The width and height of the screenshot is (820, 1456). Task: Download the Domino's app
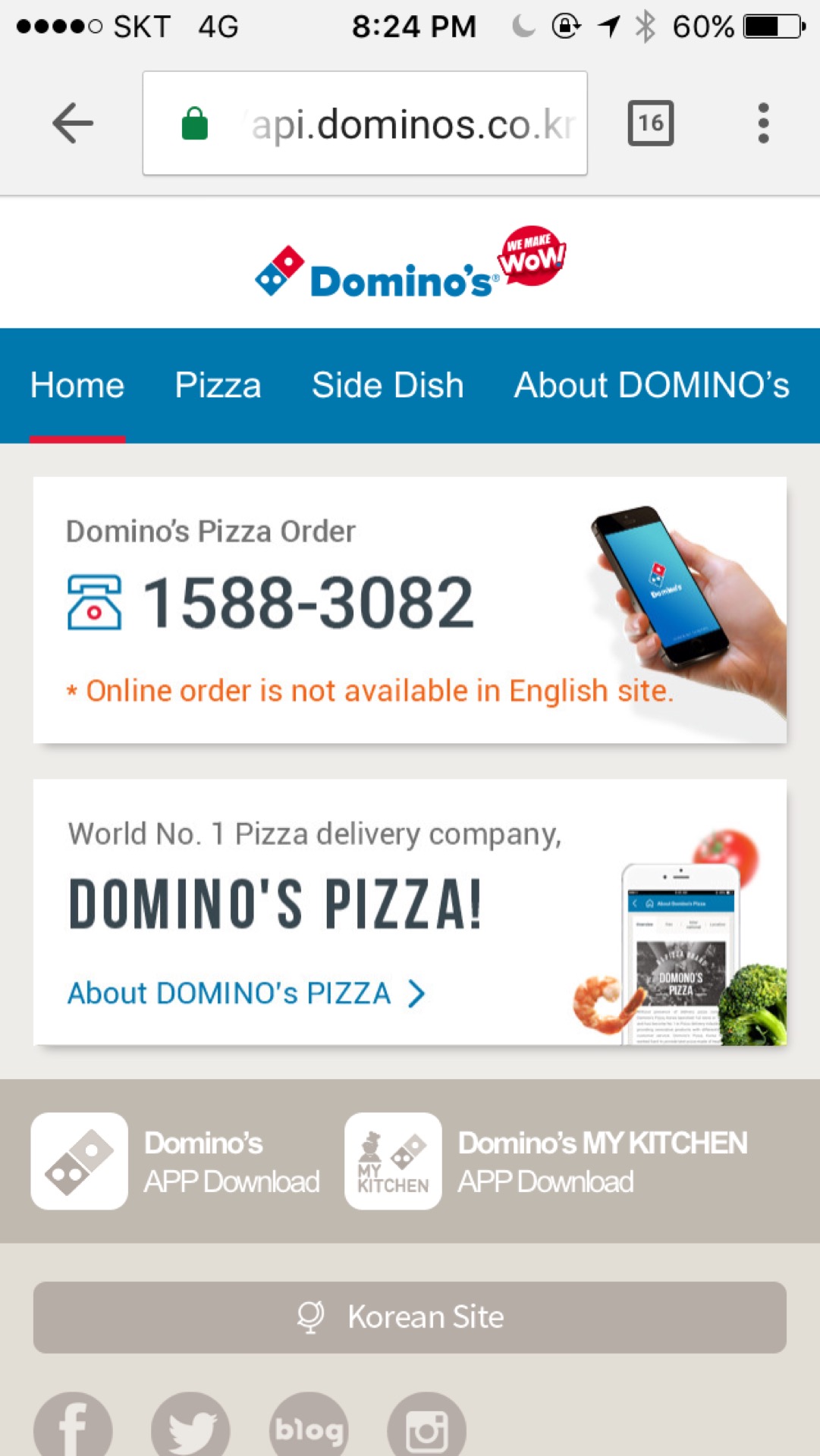[176, 1161]
